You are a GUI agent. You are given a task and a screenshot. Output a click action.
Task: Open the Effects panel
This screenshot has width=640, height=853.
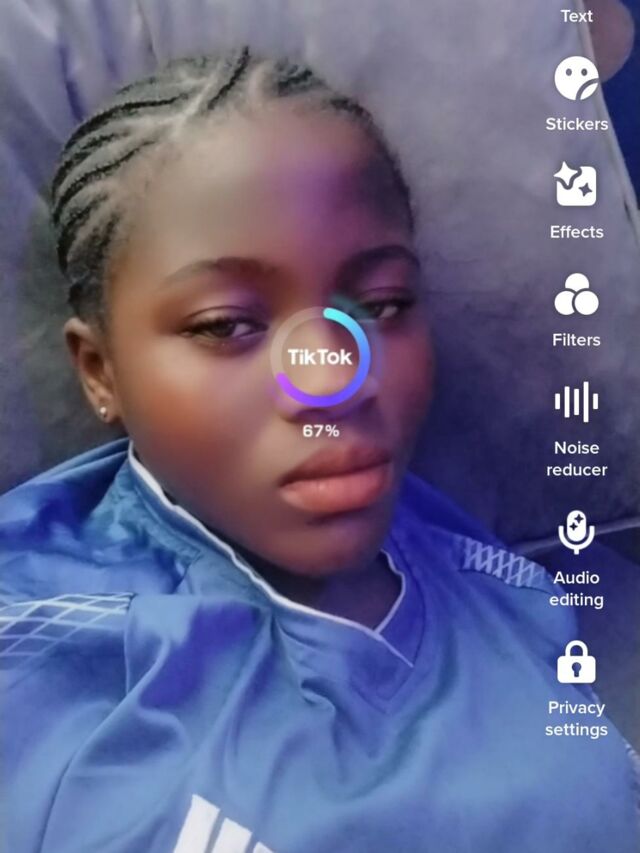pyautogui.click(x=576, y=187)
